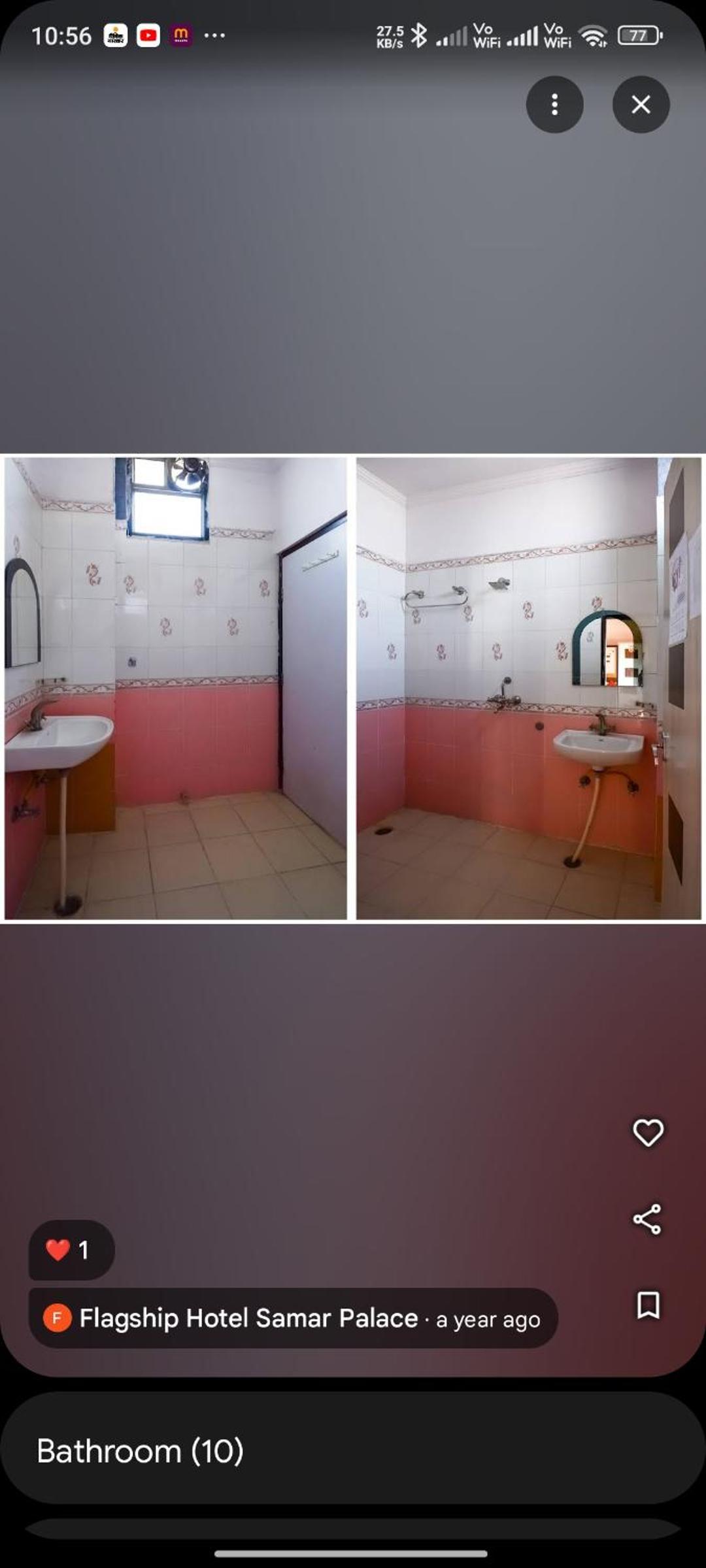Tap the heart count reaction chip
Screen dimensions: 706x1568
tap(71, 1250)
